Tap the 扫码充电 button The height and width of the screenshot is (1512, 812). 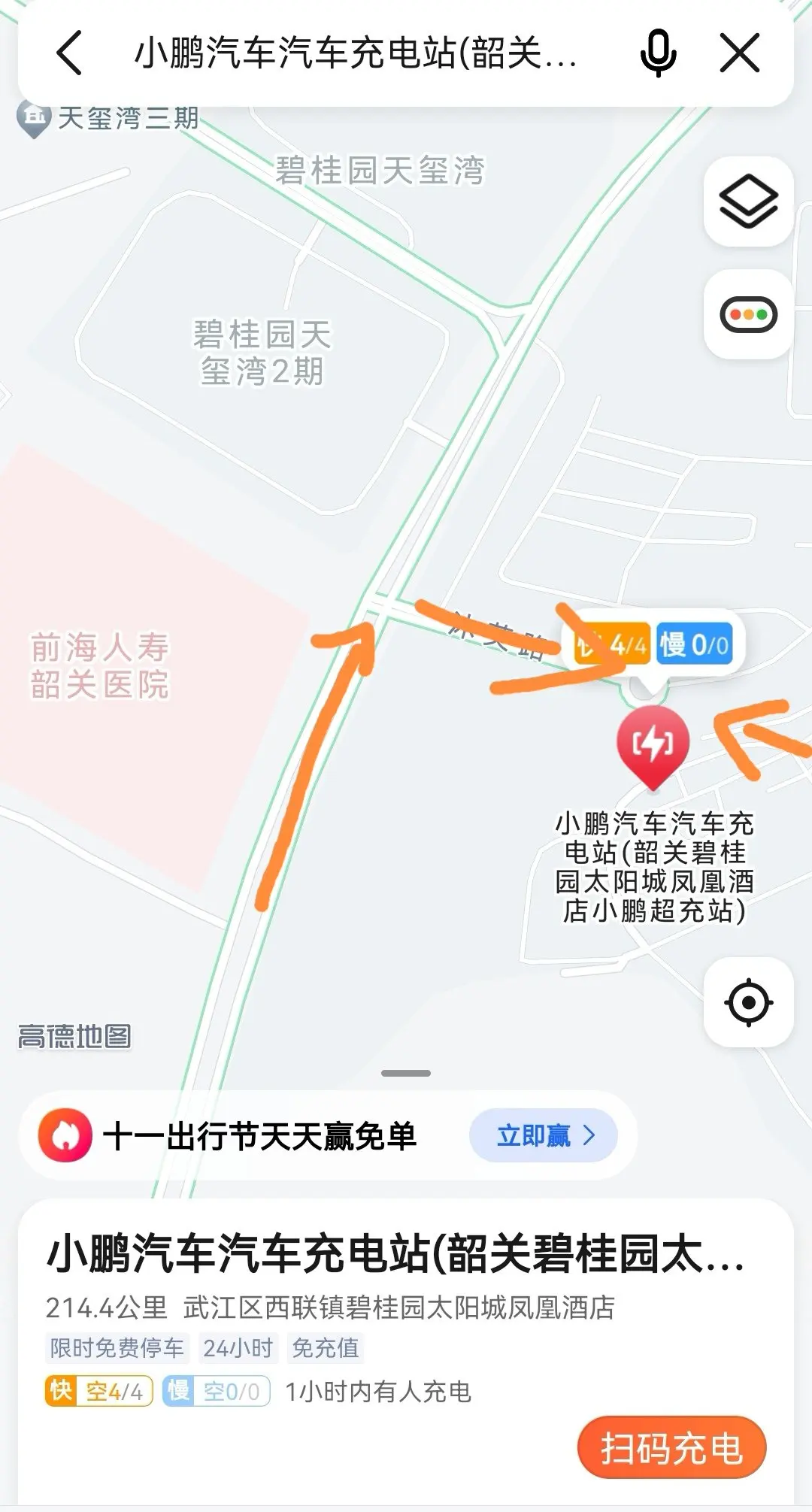pos(671,1447)
